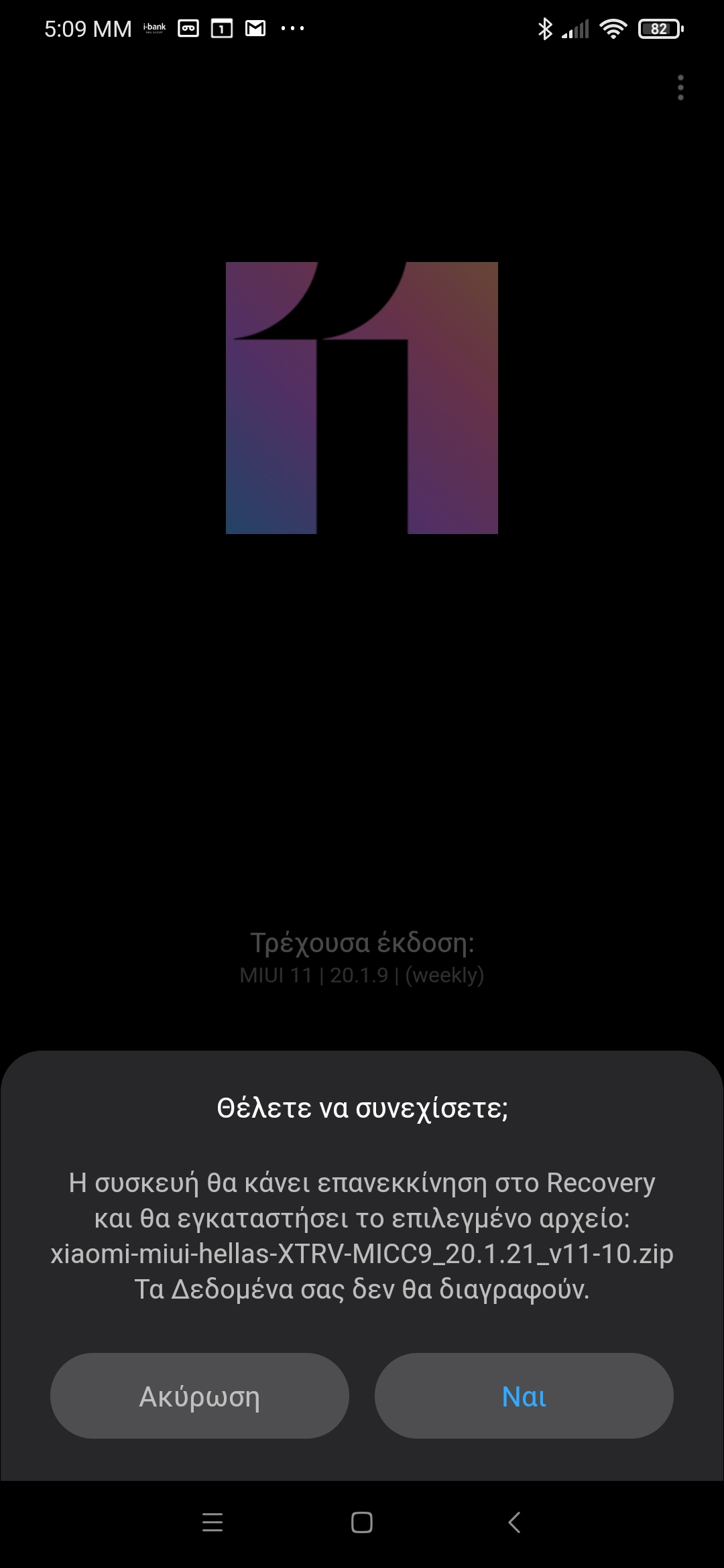Confirm with the Ναι button
724x1568 pixels.
[524, 1396]
